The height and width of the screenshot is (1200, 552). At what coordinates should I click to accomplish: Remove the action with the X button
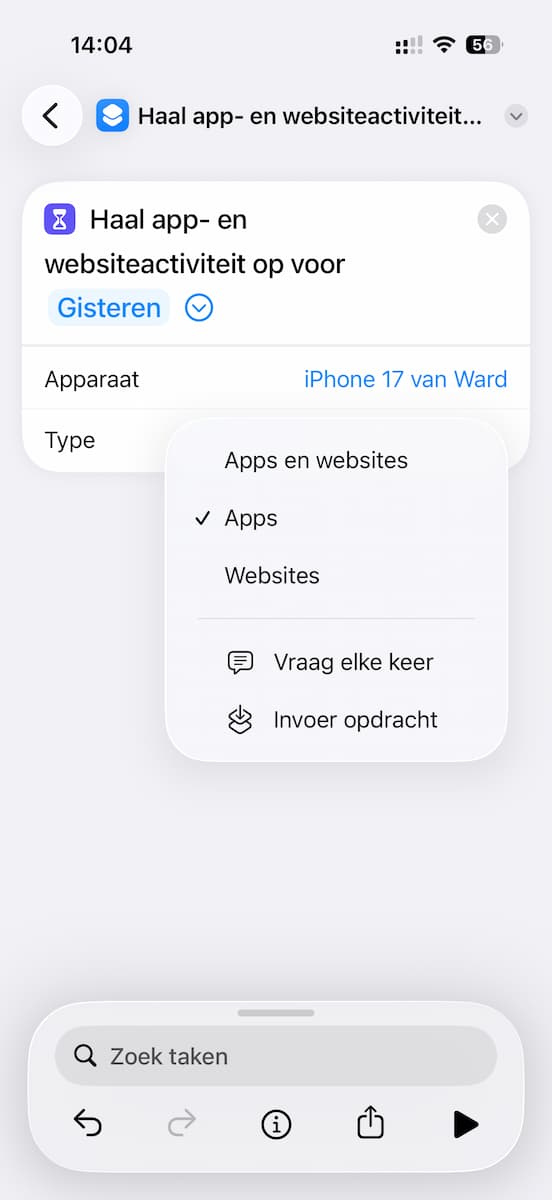click(x=492, y=219)
